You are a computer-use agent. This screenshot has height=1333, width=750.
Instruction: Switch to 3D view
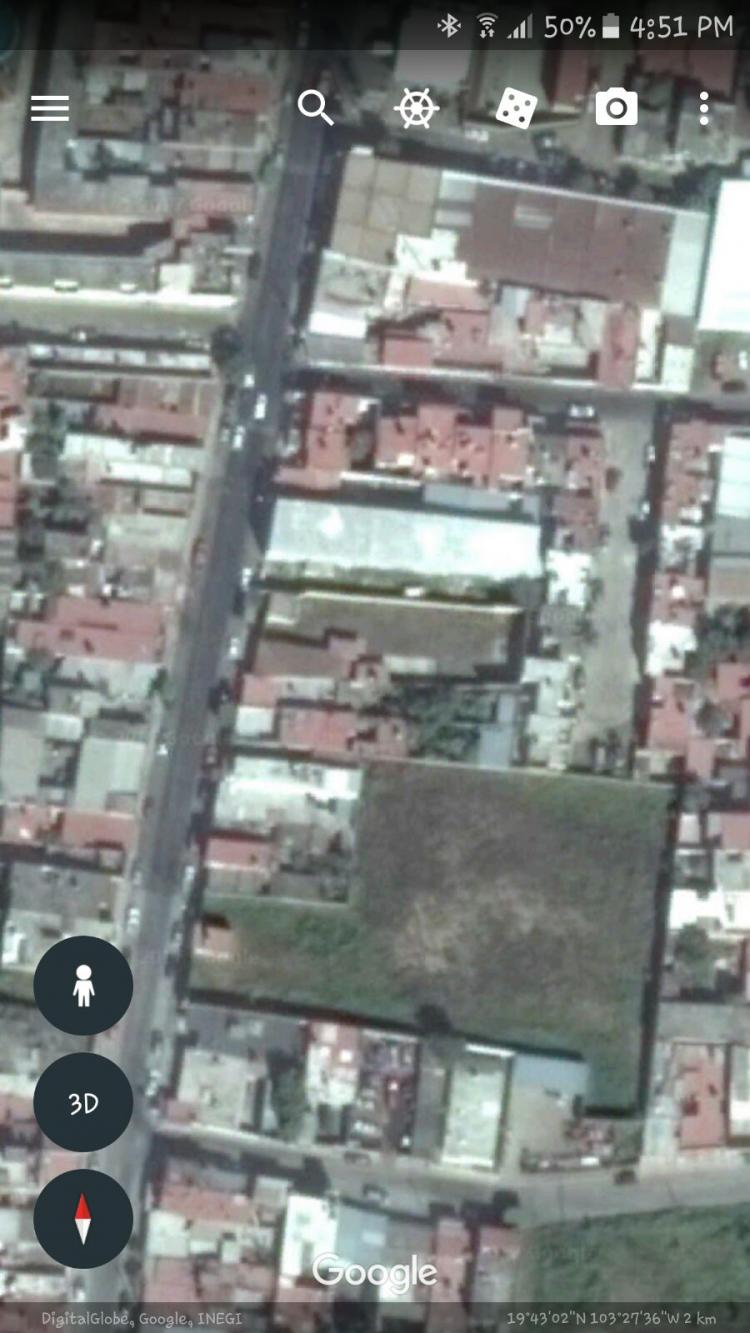[83, 1103]
